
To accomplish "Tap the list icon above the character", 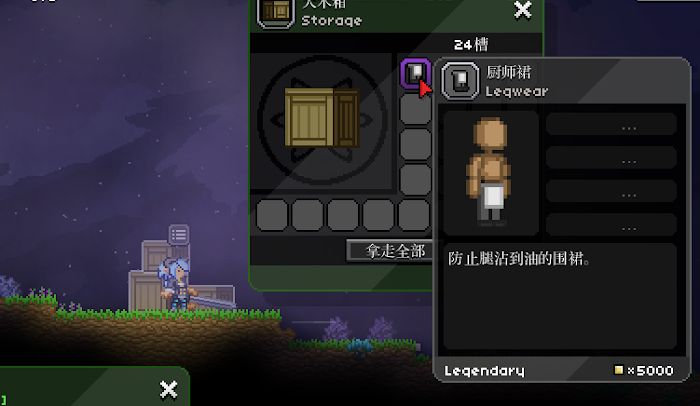I will pyautogui.click(x=179, y=234).
